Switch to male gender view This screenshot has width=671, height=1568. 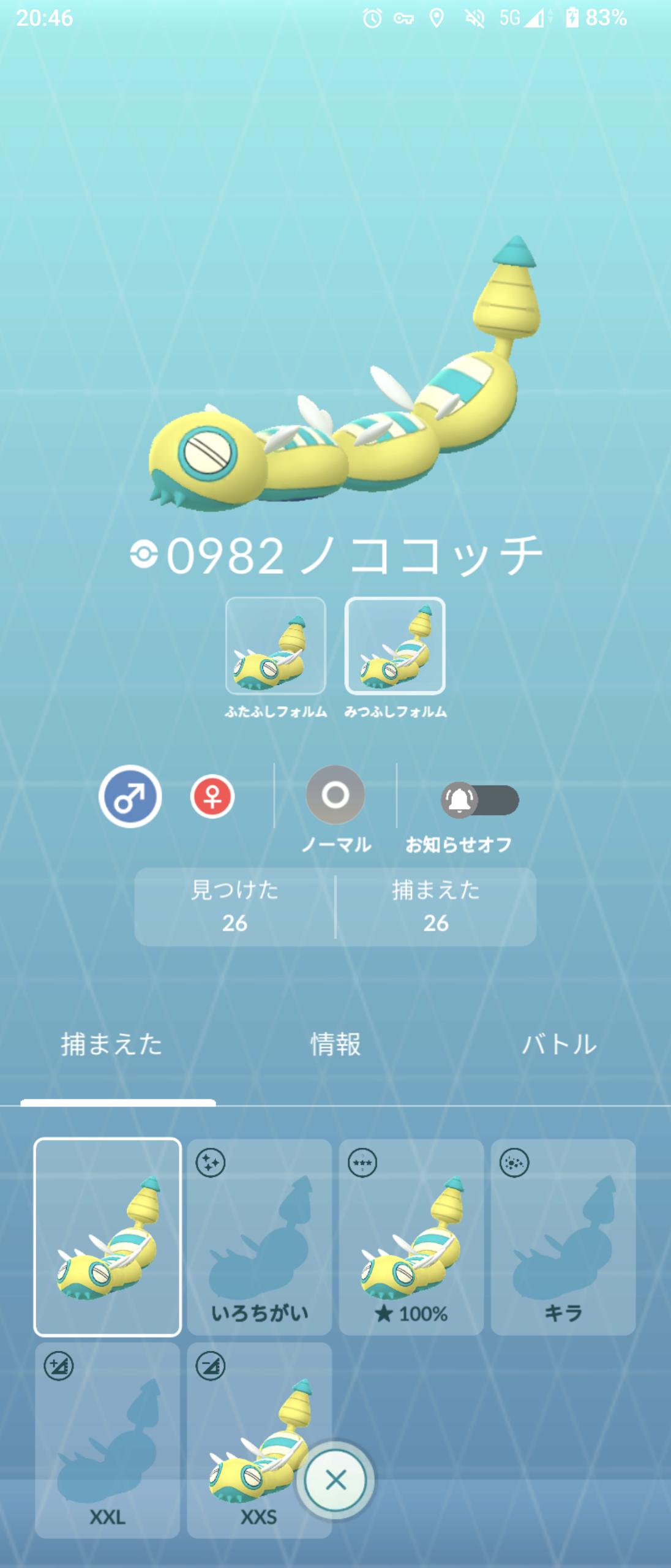click(130, 796)
